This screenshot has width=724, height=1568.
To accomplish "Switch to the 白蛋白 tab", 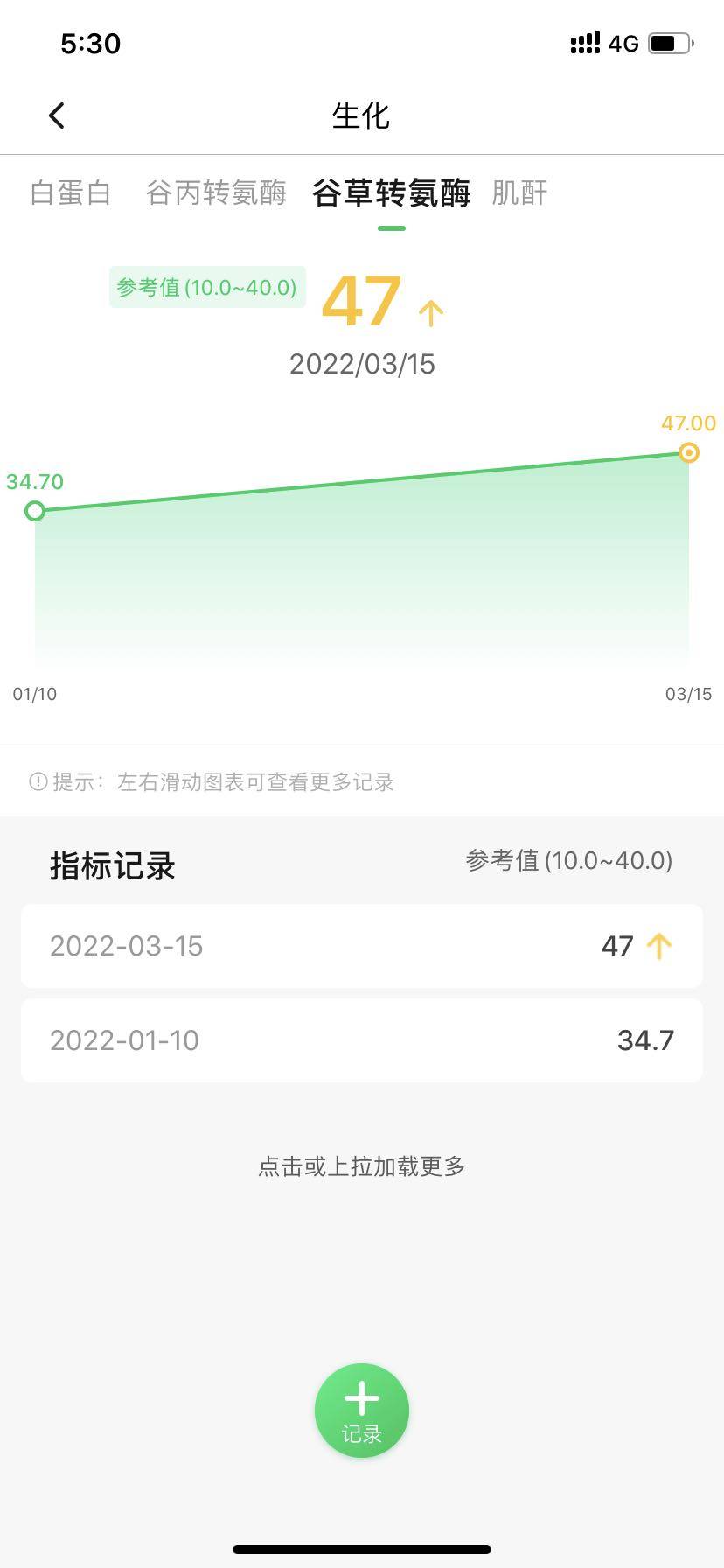I will (x=71, y=192).
